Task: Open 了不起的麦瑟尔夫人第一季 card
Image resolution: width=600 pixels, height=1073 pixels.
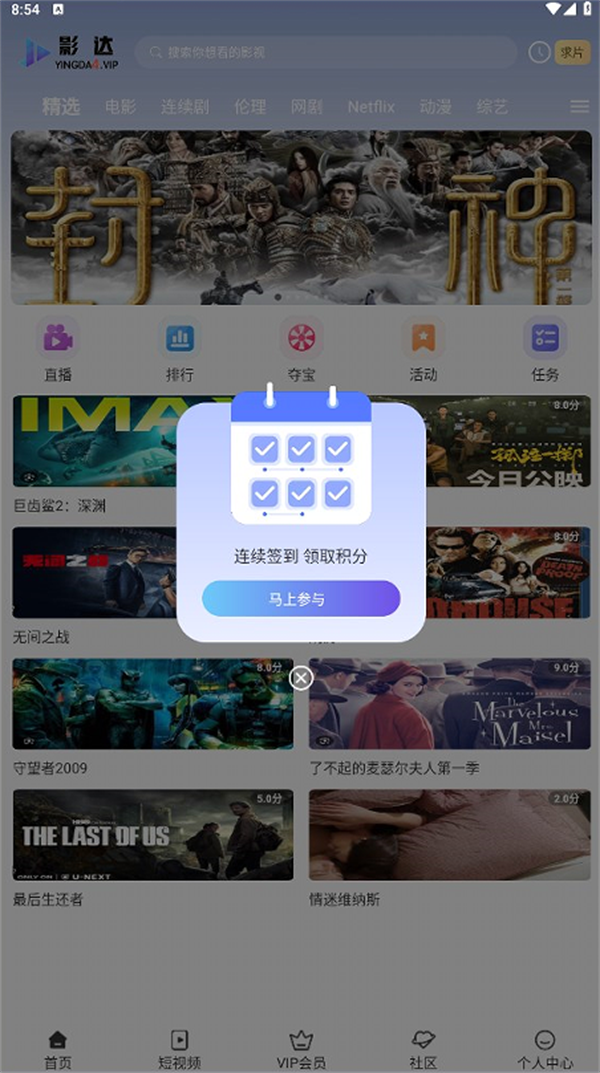Action: (449, 704)
